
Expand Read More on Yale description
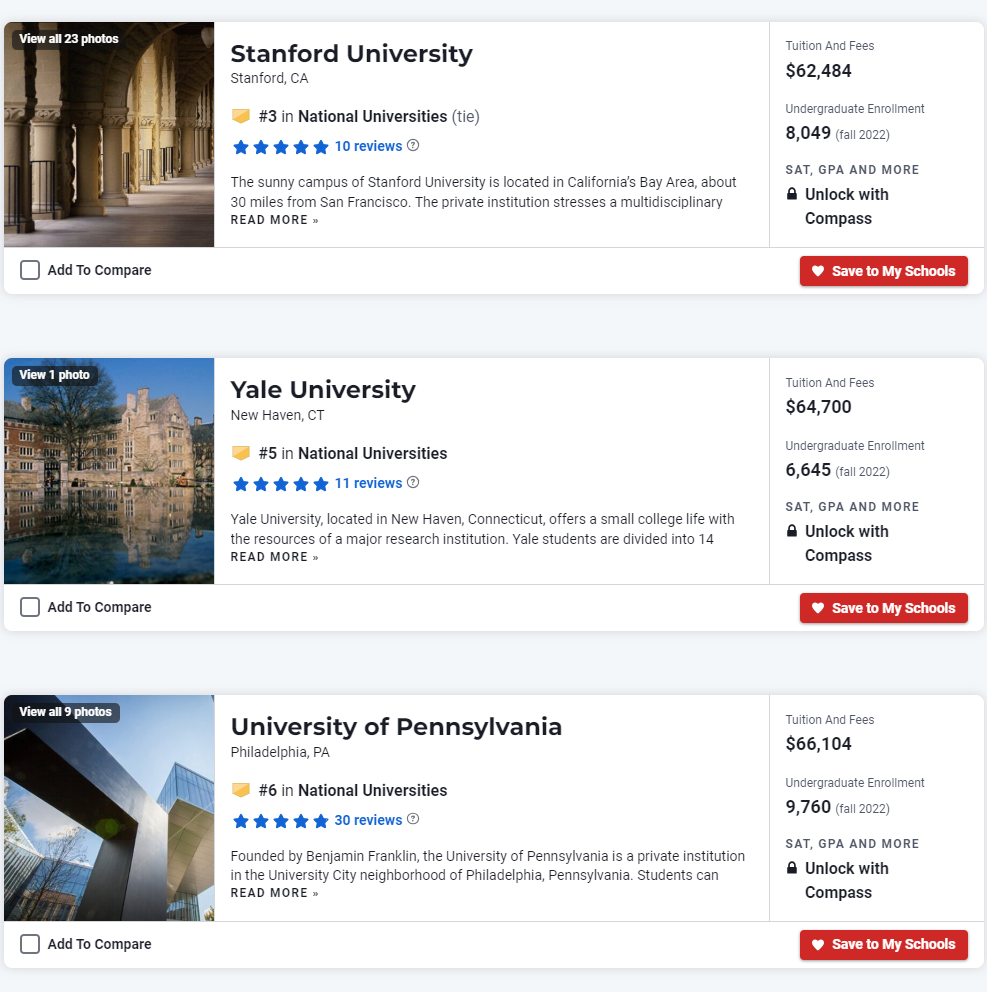pyautogui.click(x=274, y=557)
